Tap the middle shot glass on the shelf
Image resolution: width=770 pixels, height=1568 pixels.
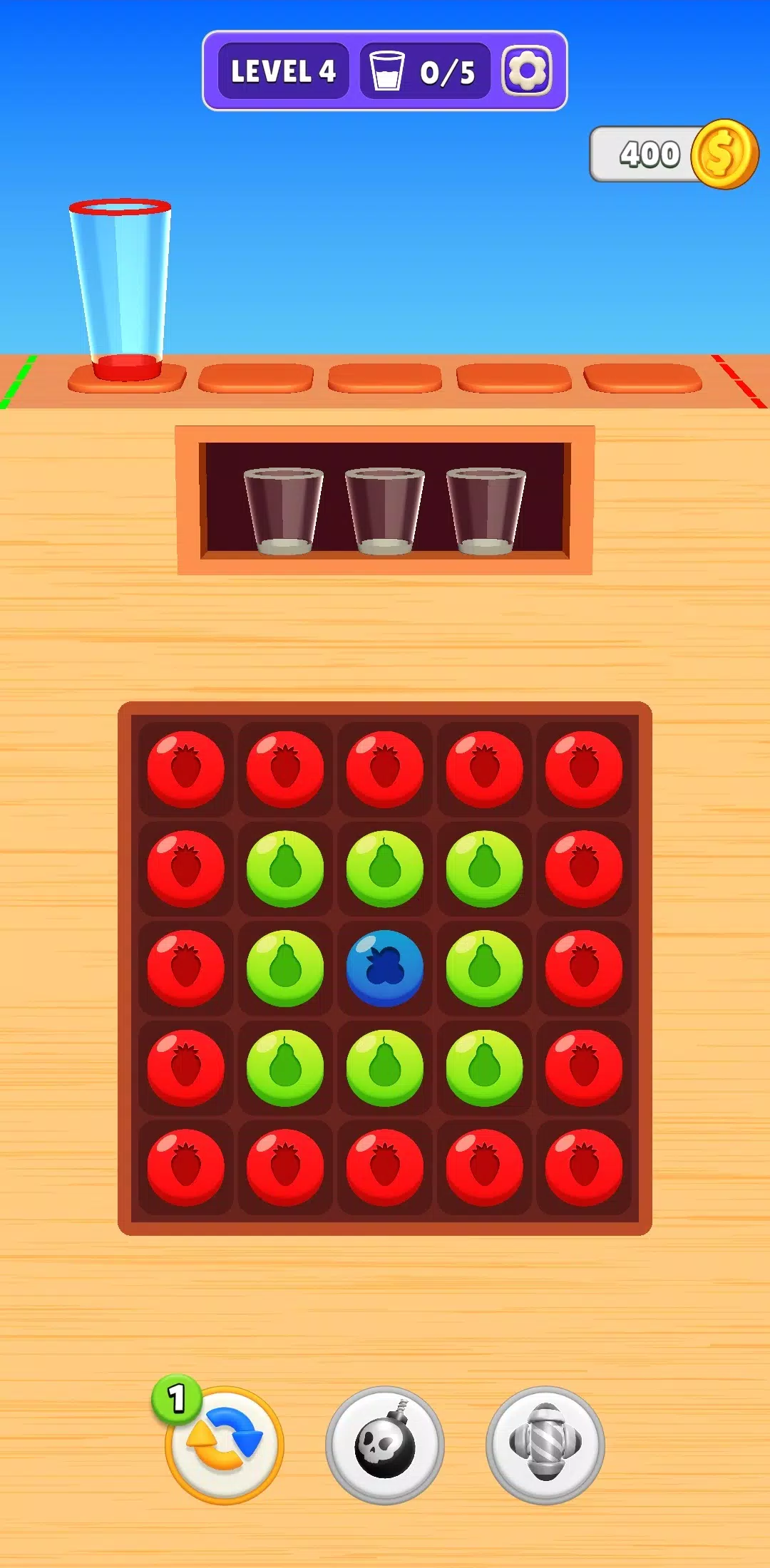(x=385, y=510)
